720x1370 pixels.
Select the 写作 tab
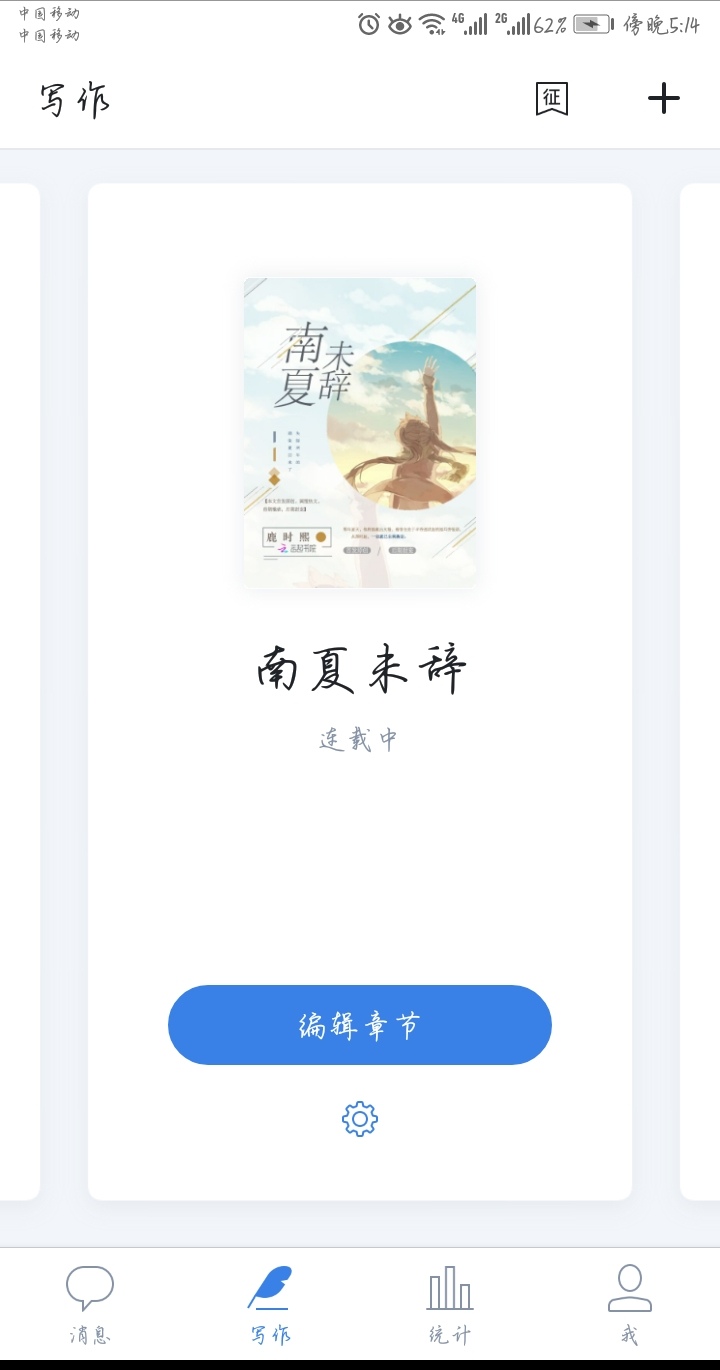270,1305
